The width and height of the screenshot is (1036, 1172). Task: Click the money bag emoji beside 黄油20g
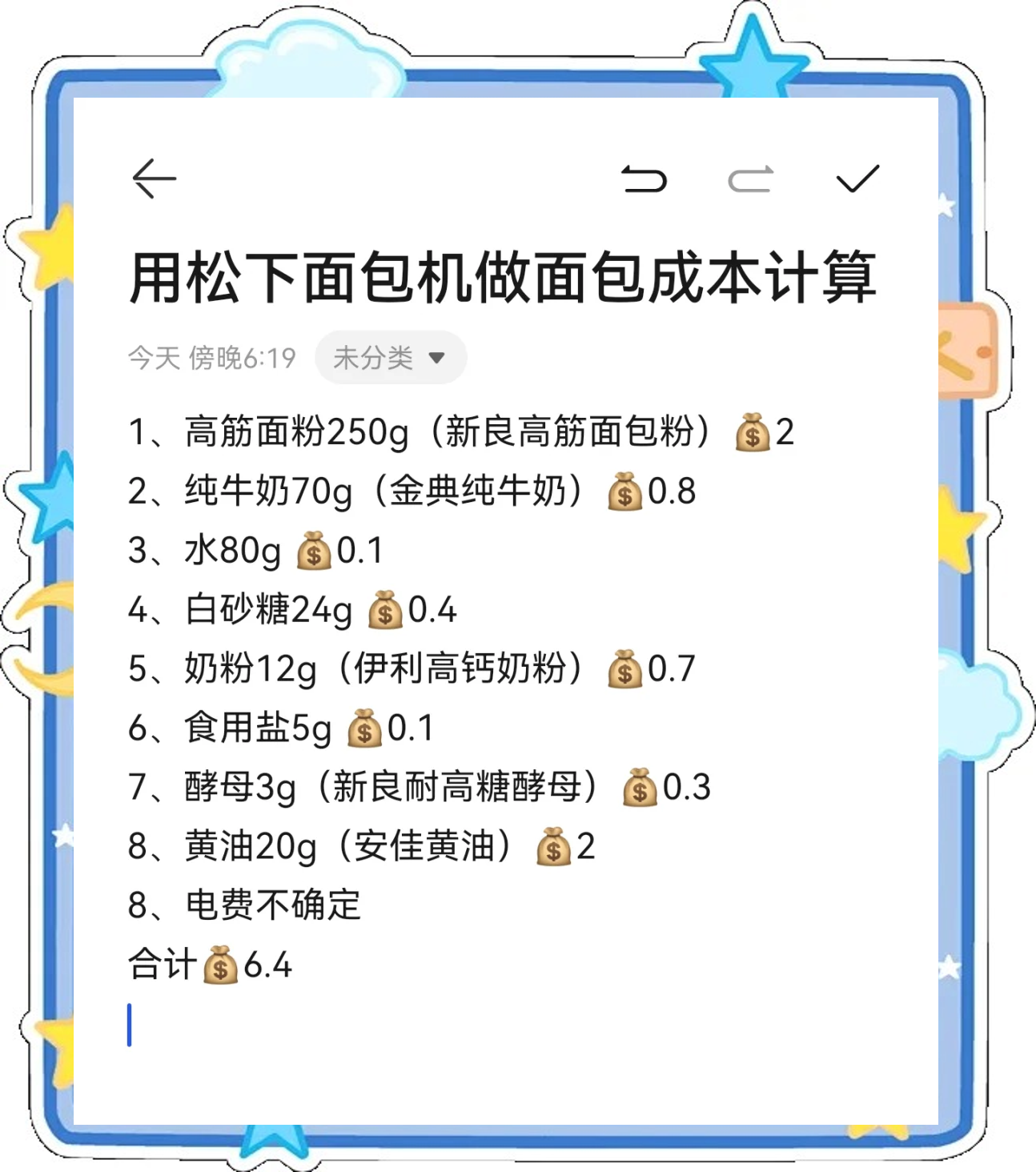(x=553, y=845)
